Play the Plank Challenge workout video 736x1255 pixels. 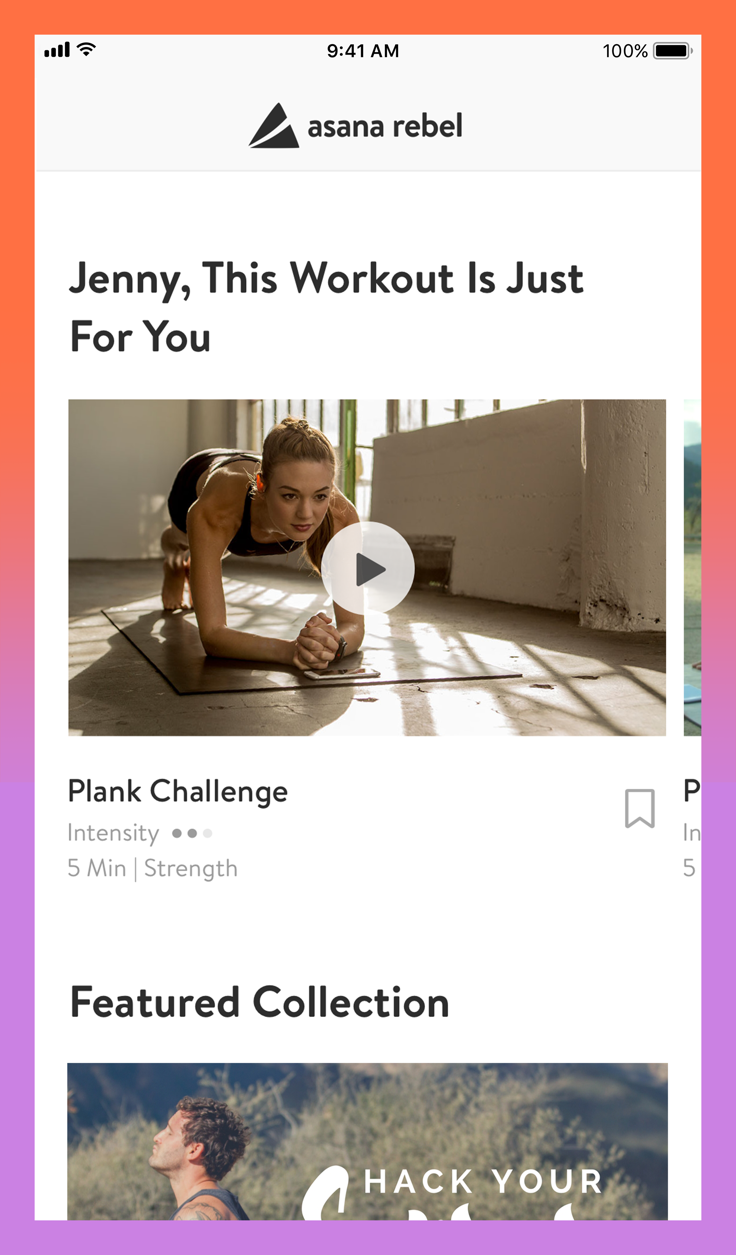[x=367, y=568]
